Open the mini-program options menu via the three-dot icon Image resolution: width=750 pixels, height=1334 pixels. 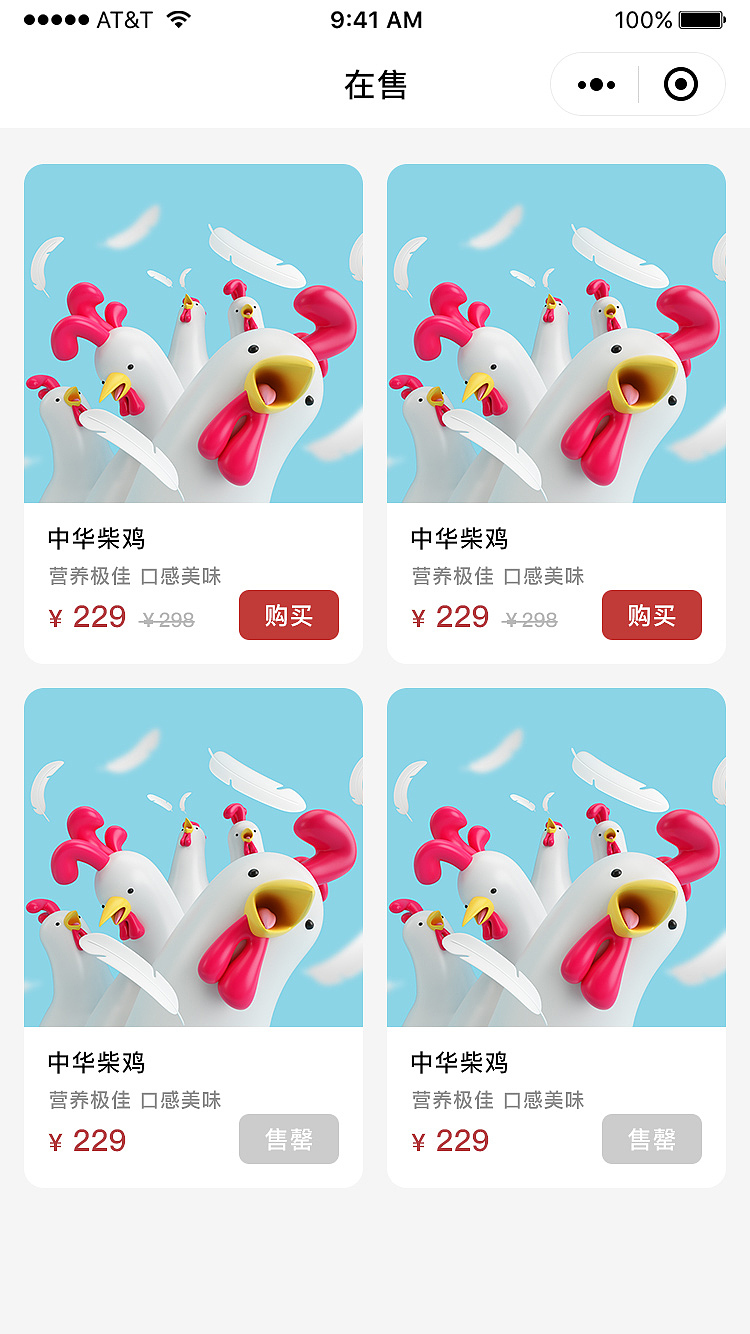point(594,84)
